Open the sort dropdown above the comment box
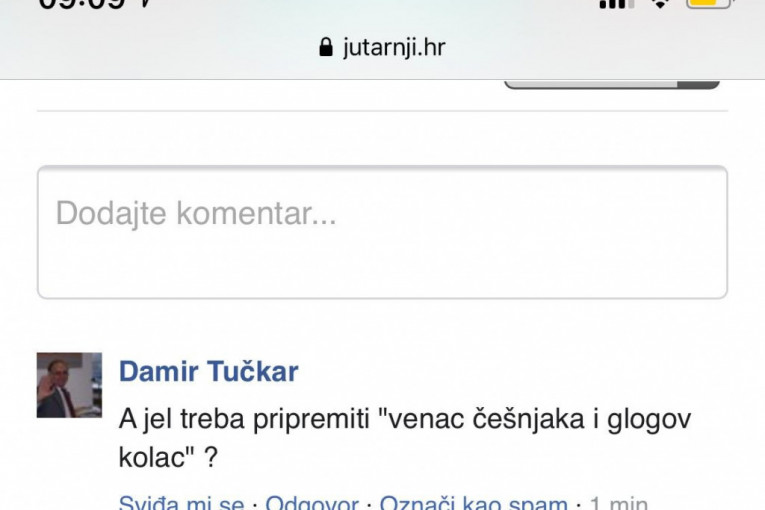This screenshot has width=765, height=510. [x=611, y=84]
